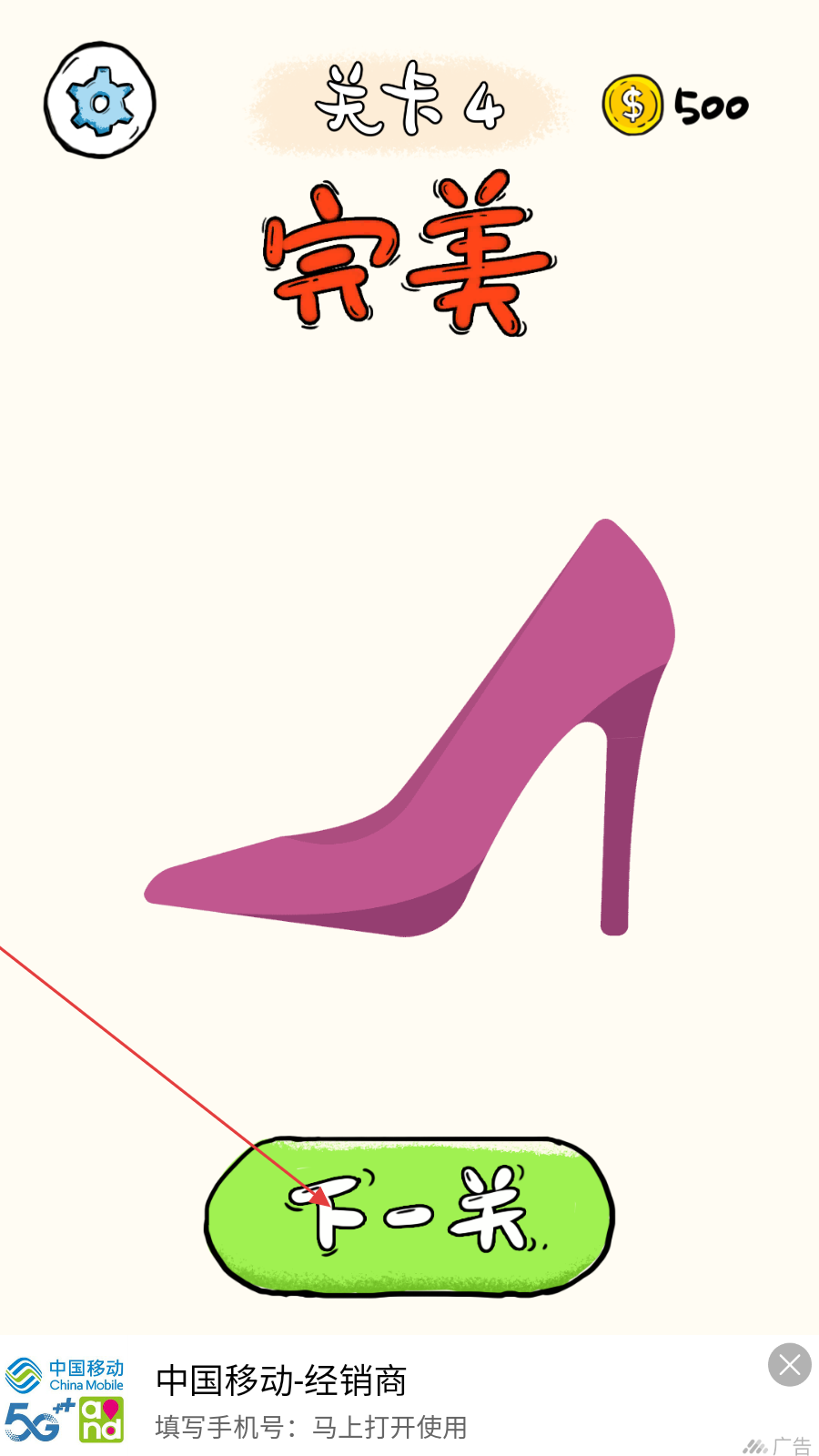The width and height of the screenshot is (819, 1456).
Task: Tap the green 下一关 next level button
Action: point(409,1217)
